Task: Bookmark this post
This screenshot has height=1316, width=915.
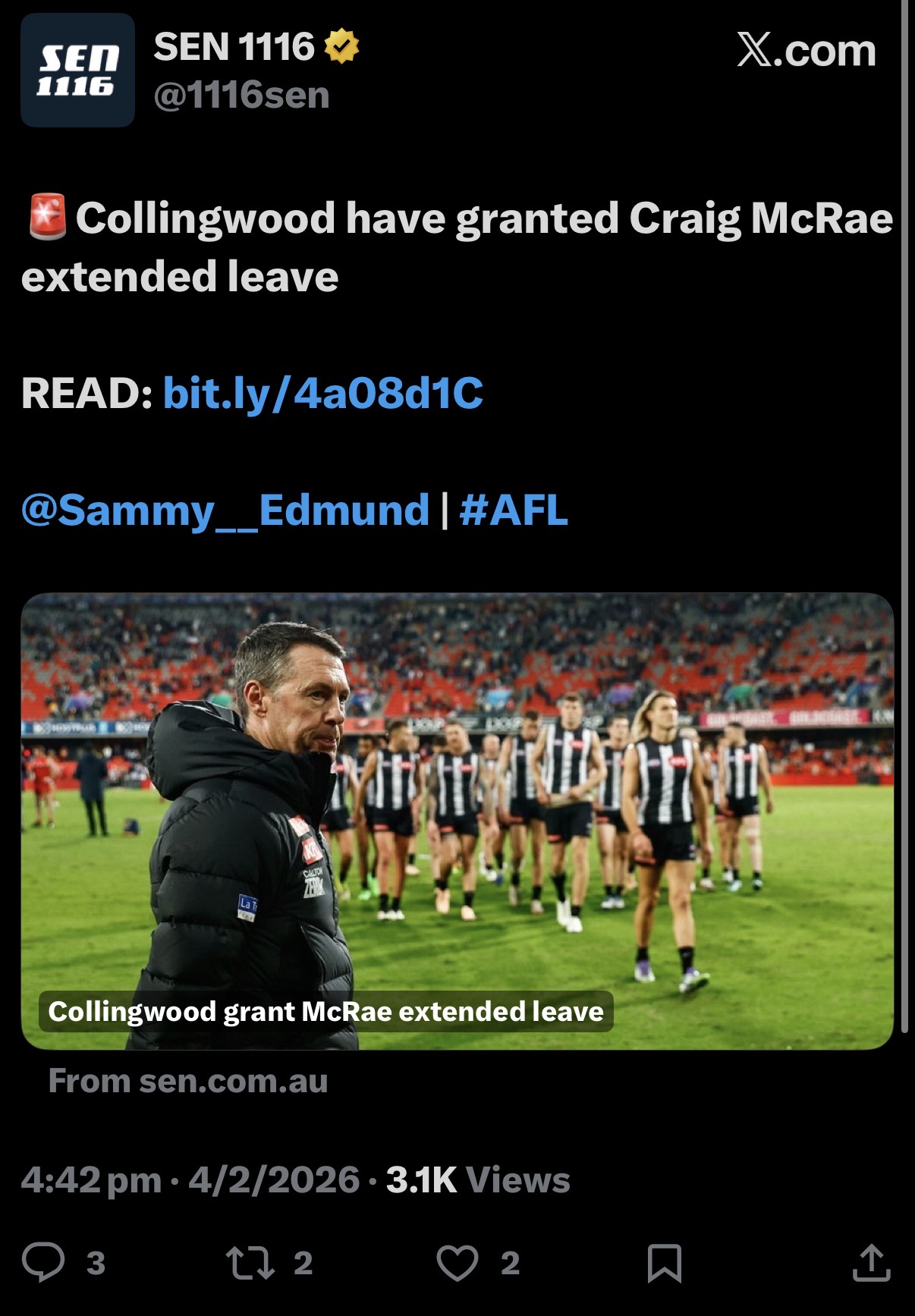Action: [665, 1263]
